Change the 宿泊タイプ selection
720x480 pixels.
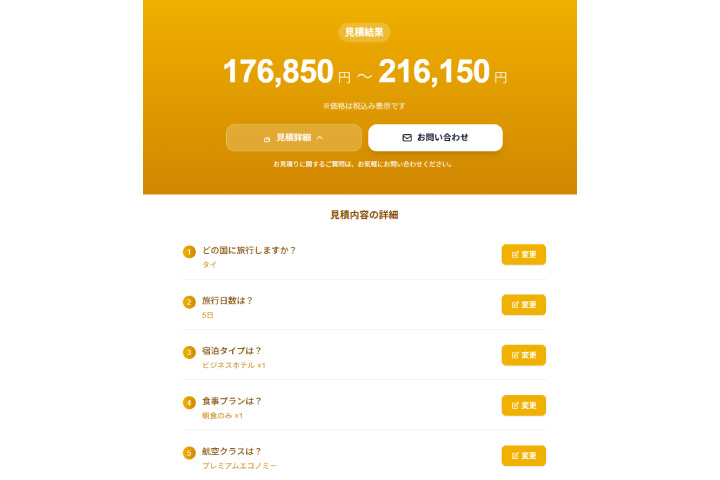(x=523, y=355)
